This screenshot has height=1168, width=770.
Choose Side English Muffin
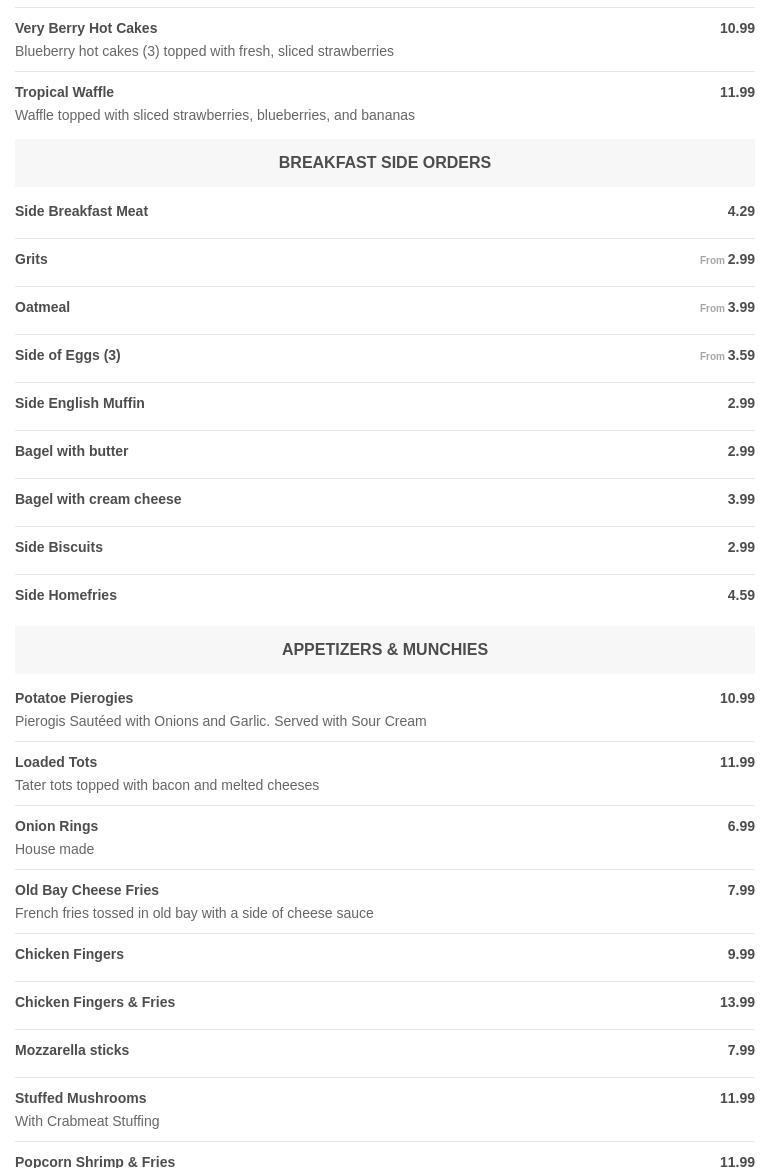click(x=80, y=403)
